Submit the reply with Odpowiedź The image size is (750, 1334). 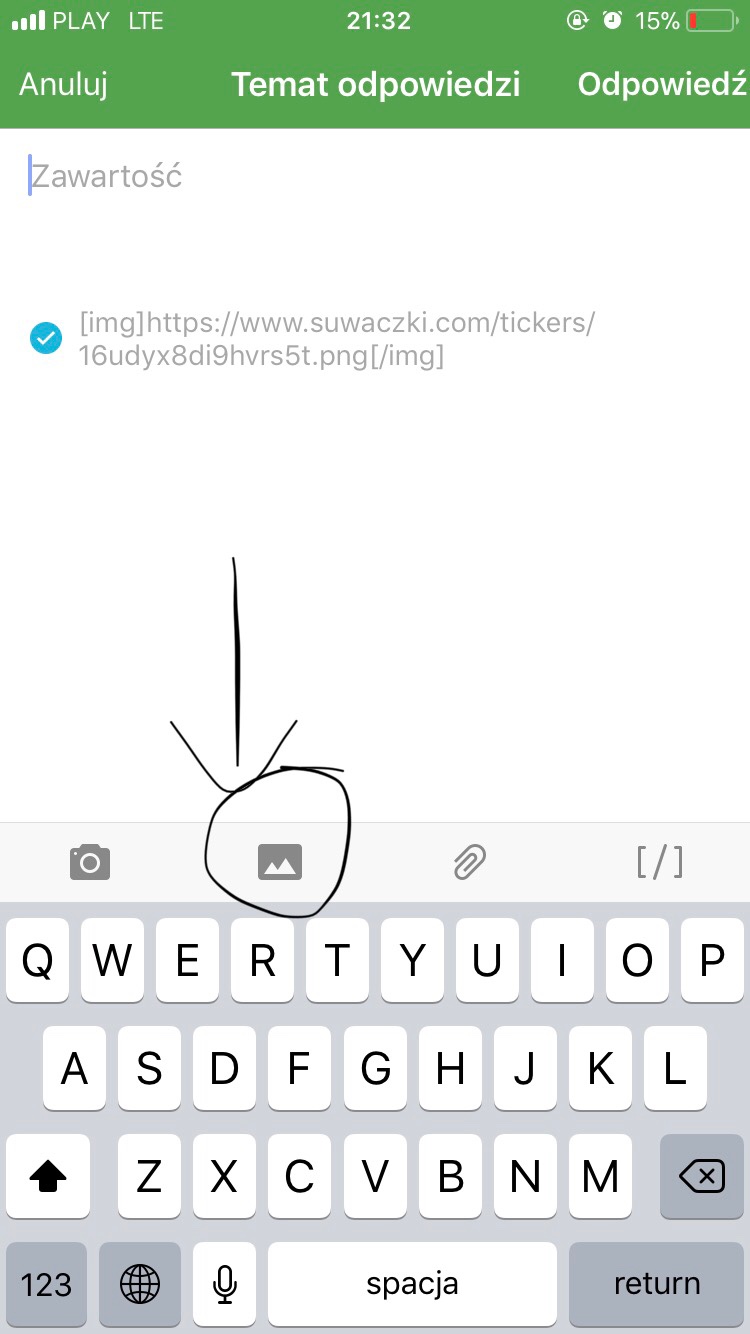[662, 84]
